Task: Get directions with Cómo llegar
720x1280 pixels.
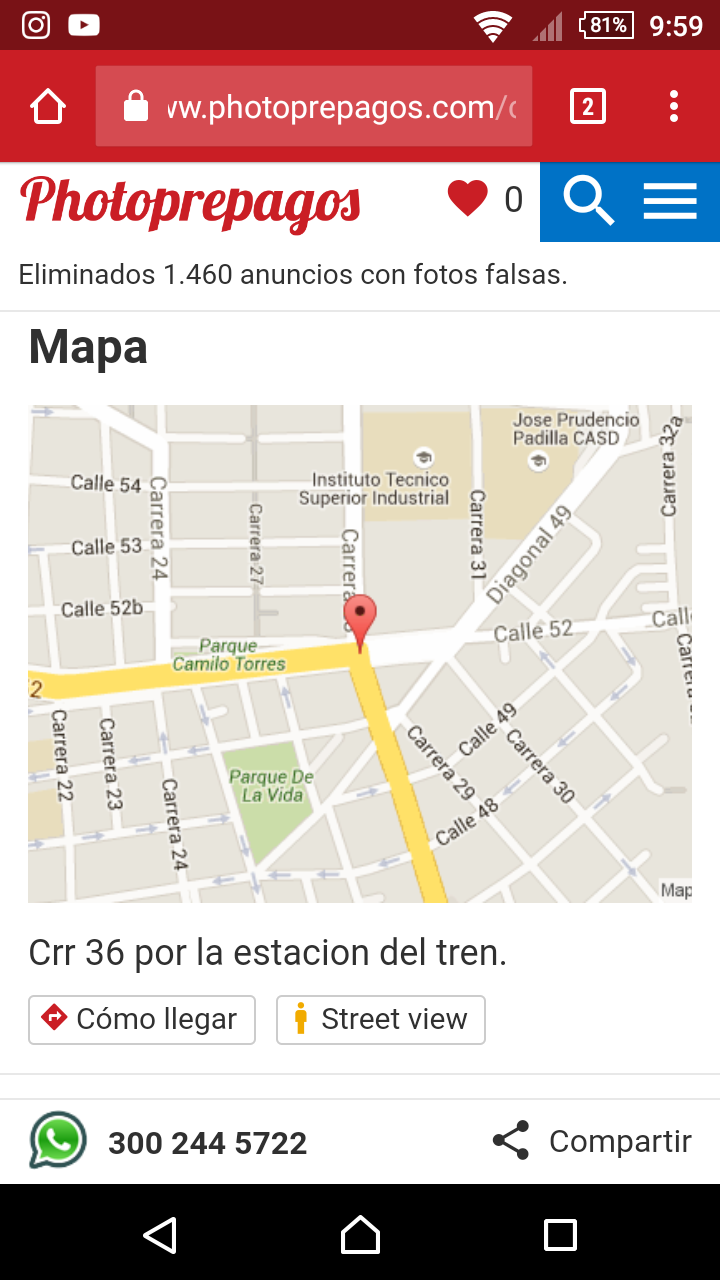Action: click(x=142, y=1019)
